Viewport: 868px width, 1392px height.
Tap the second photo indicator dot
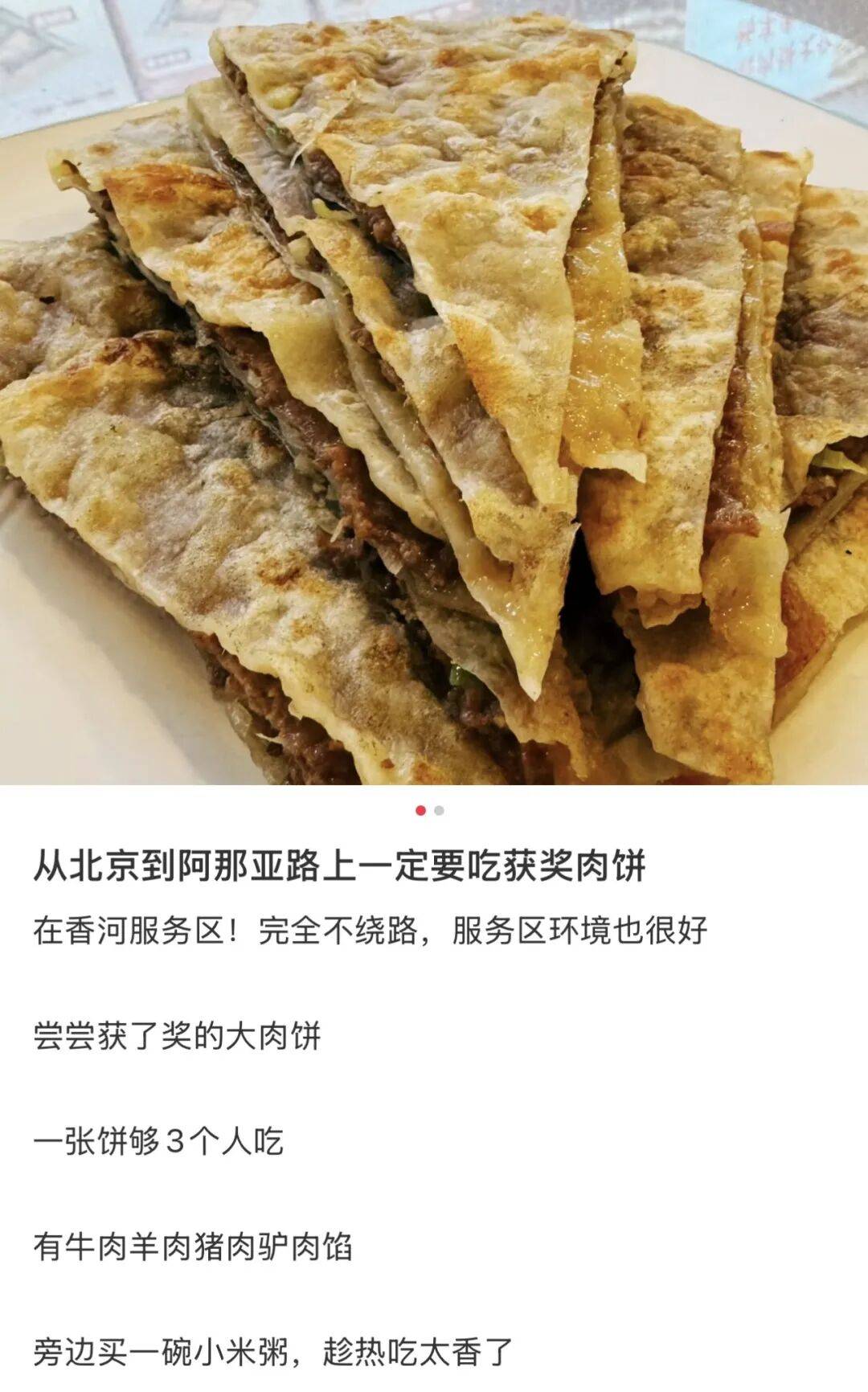pos(439,810)
